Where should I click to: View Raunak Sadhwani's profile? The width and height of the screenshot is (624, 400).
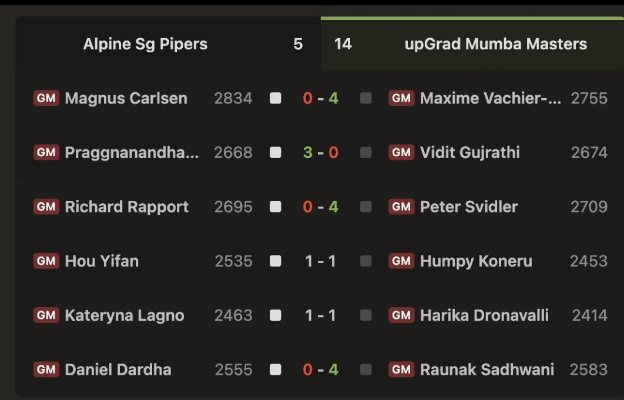[x=487, y=369]
